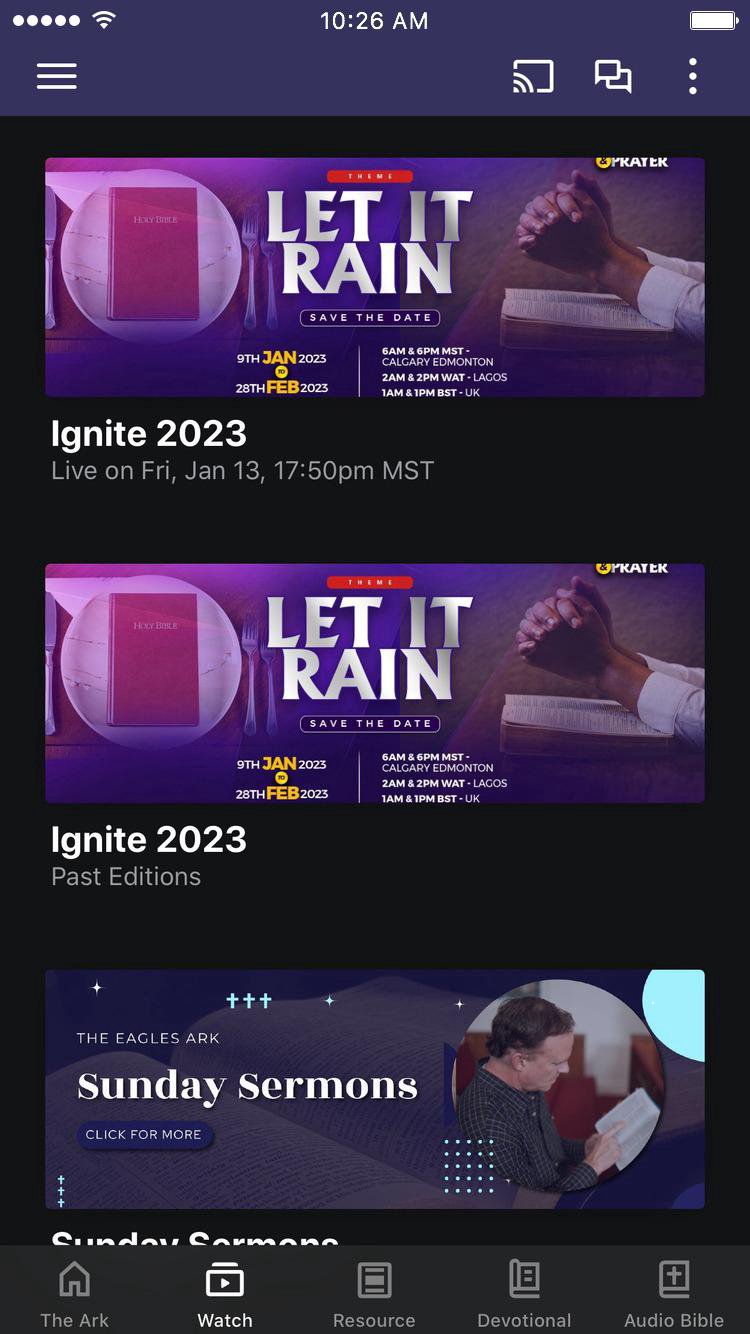Viewport: 750px width, 1334px height.
Task: Open Ignite 2023 Past Editions card
Action: click(x=375, y=683)
